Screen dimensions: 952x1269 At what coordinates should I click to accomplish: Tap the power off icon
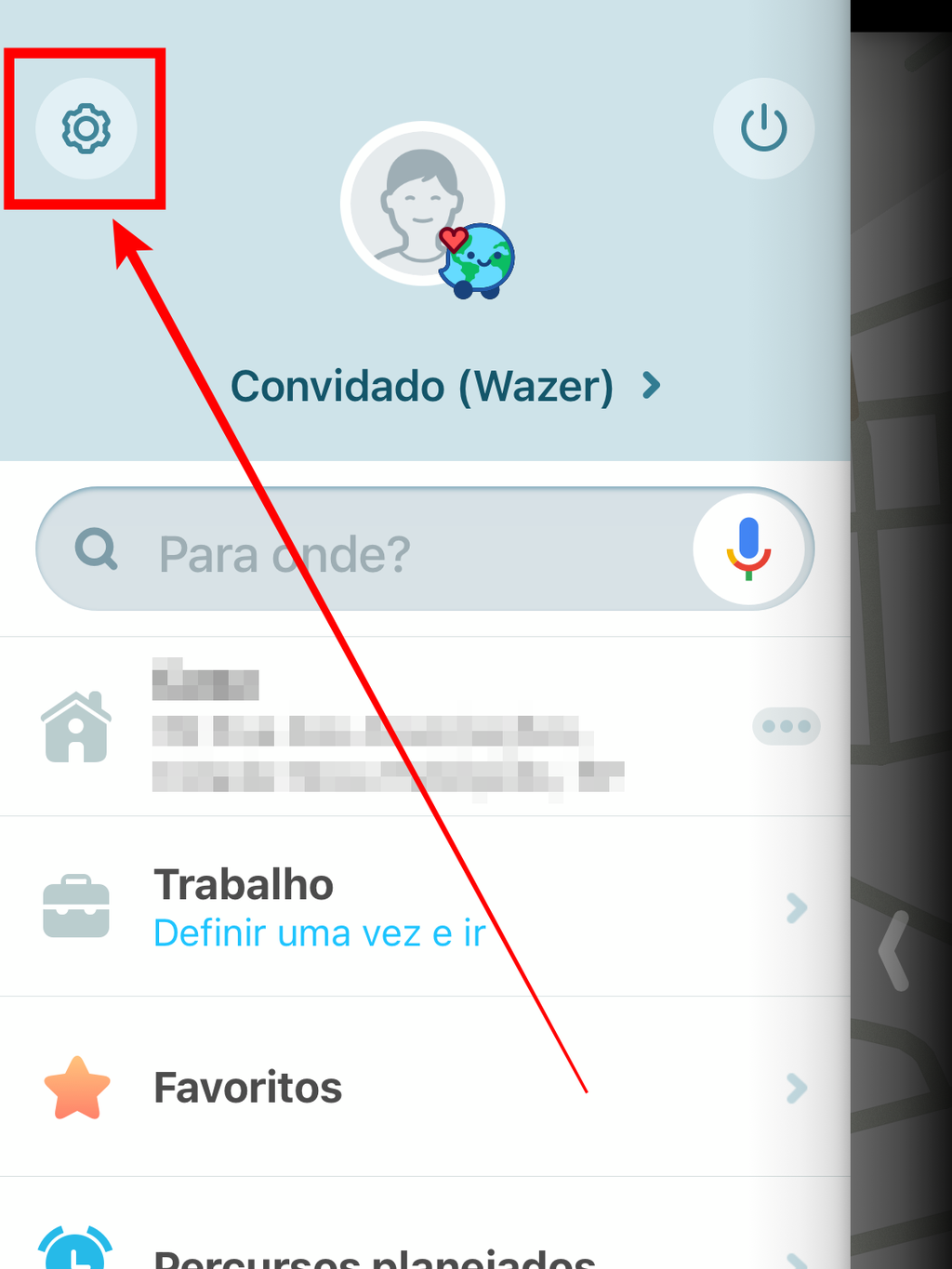[763, 128]
